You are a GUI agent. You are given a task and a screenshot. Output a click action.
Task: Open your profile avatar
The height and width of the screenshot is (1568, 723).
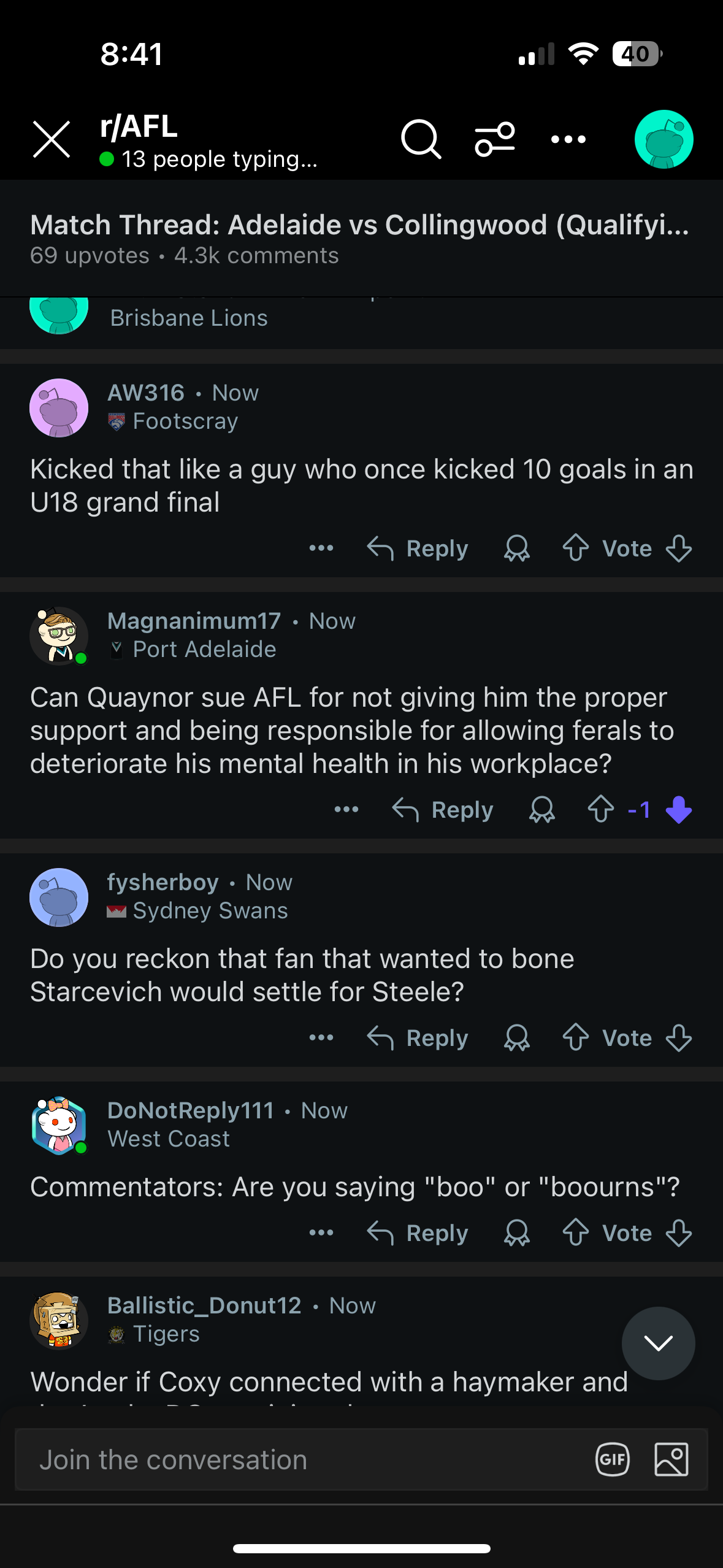click(664, 139)
